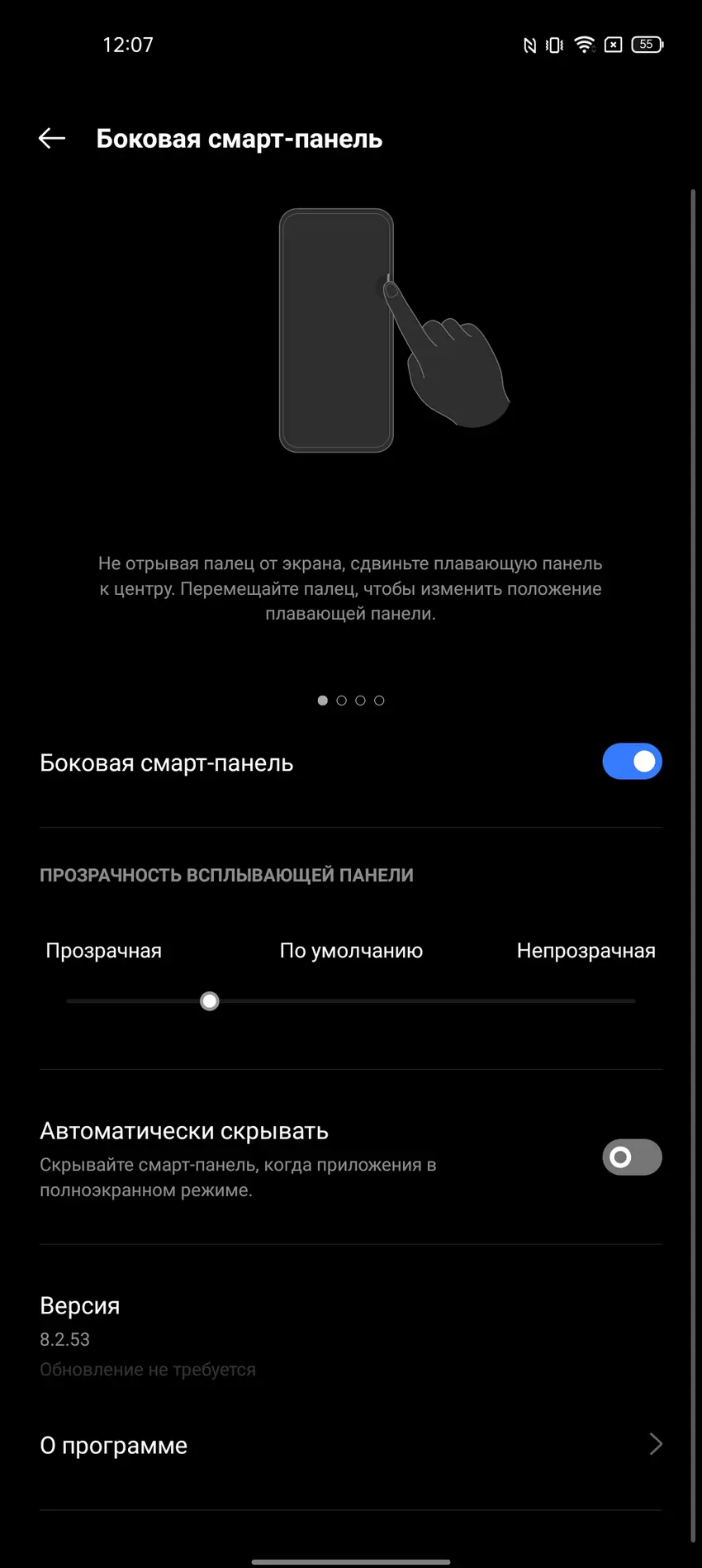Go back from Боковая смарт-панель settings
Screen dimensions: 702x1568
tap(52, 139)
